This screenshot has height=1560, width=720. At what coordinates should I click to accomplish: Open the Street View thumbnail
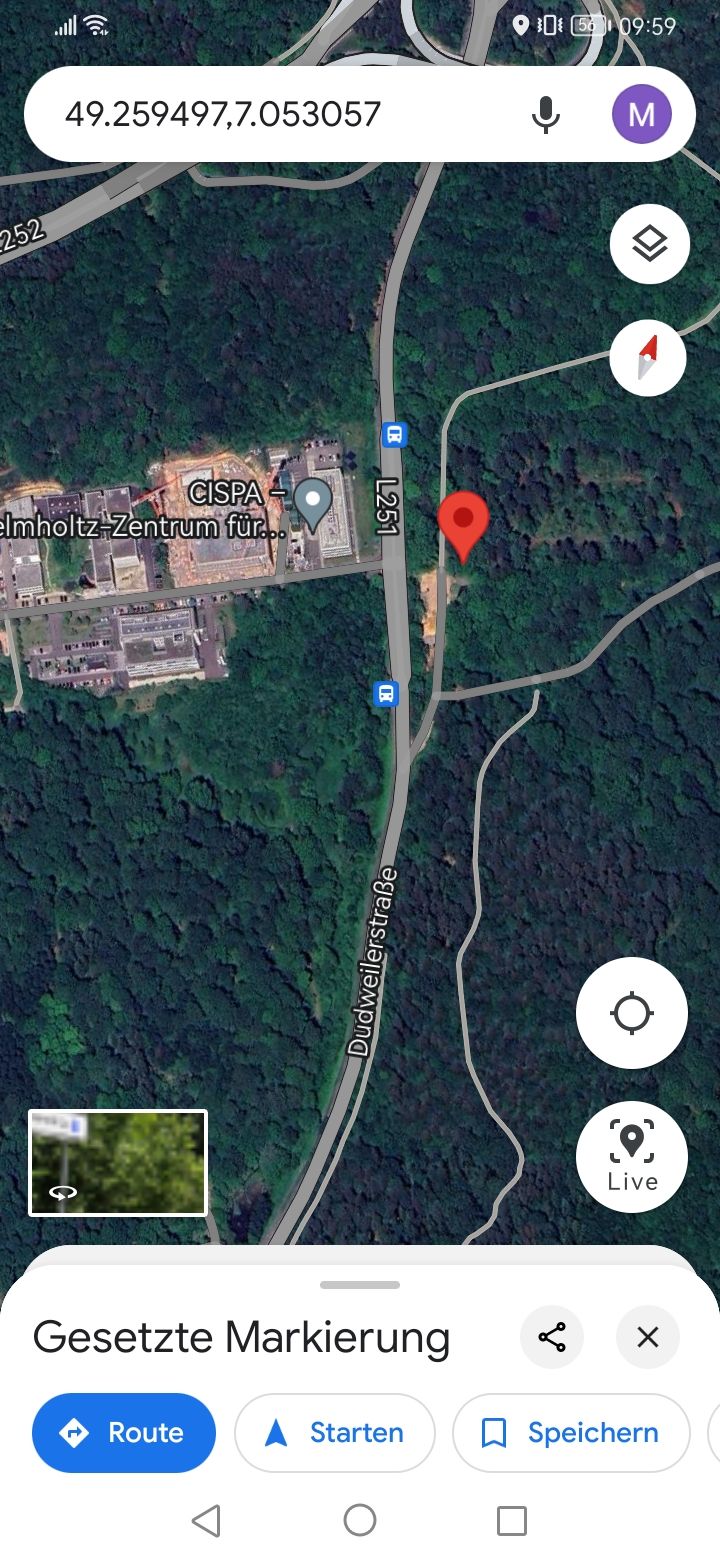point(118,1162)
